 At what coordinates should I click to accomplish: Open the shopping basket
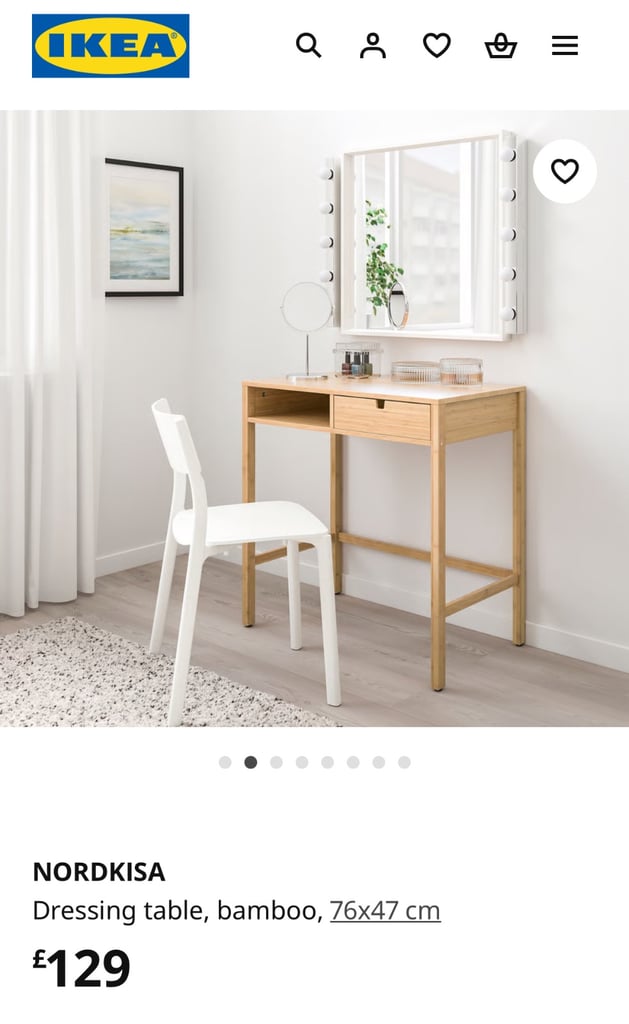pos(501,46)
